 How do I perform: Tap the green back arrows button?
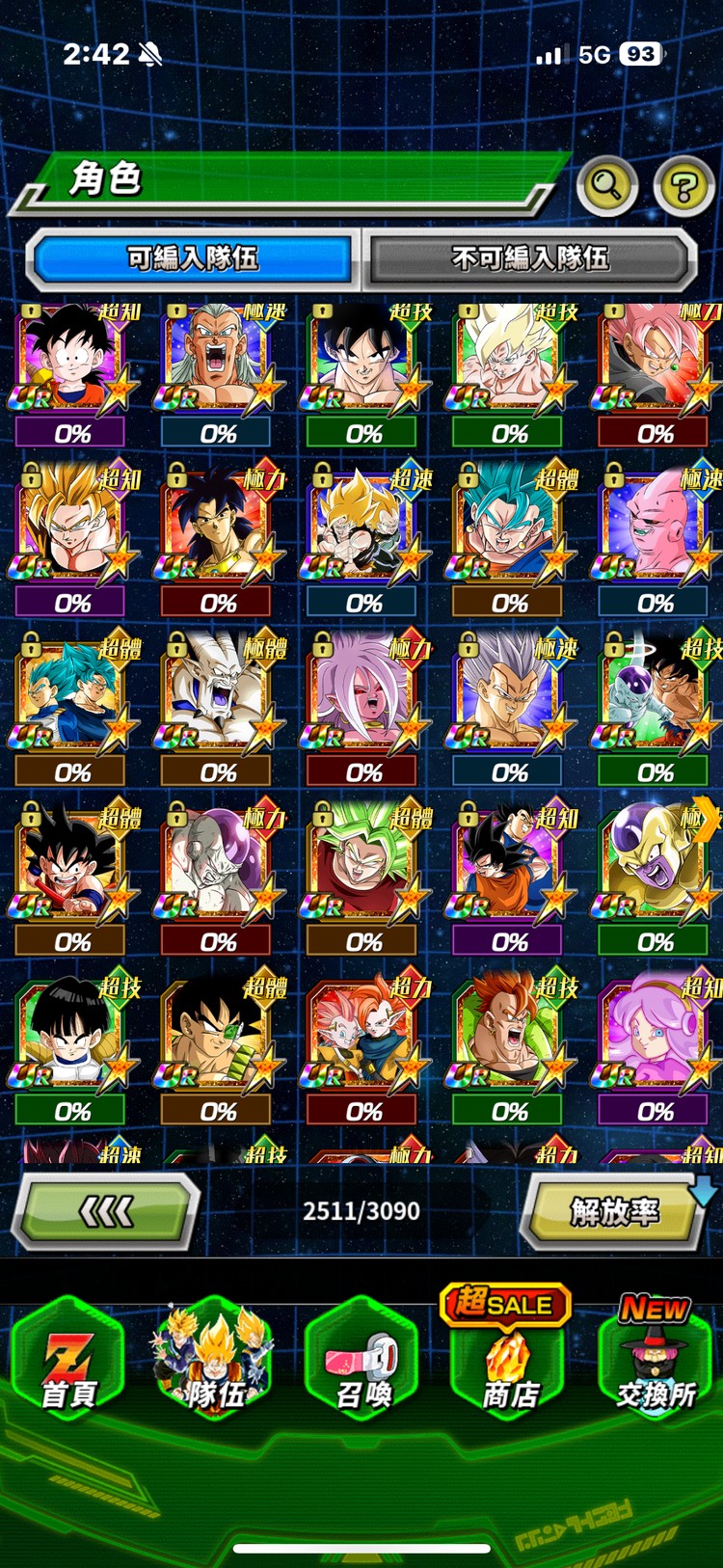(106, 1211)
